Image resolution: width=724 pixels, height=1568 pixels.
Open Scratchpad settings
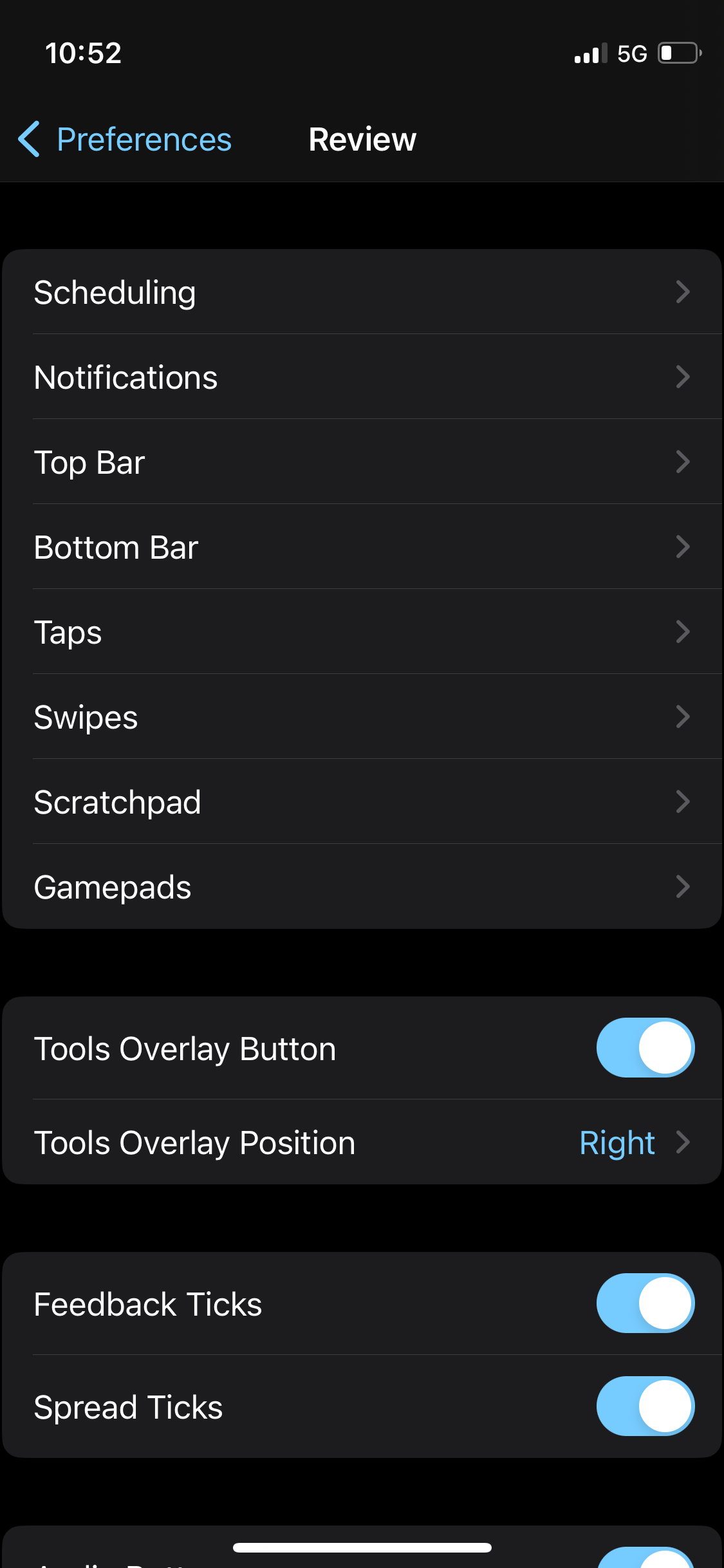(x=362, y=801)
